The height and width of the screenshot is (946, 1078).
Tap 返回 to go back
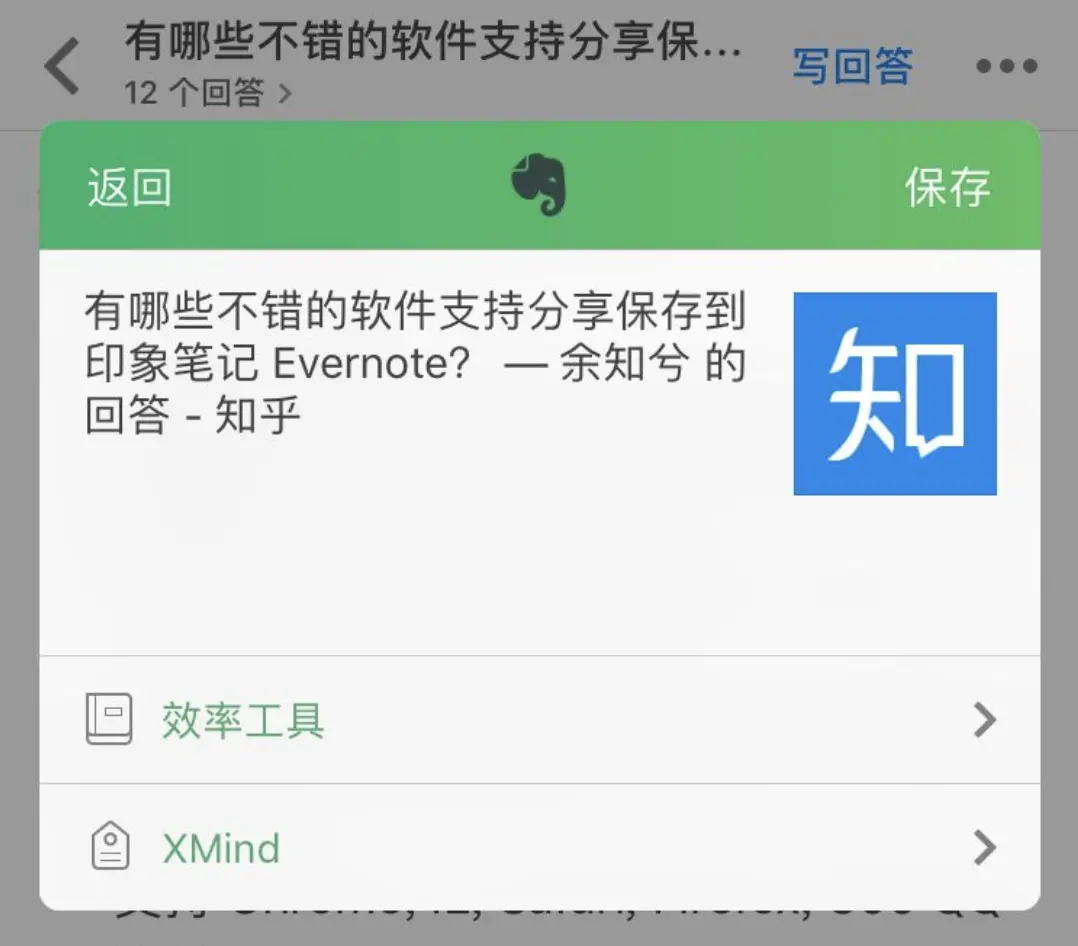[129, 188]
